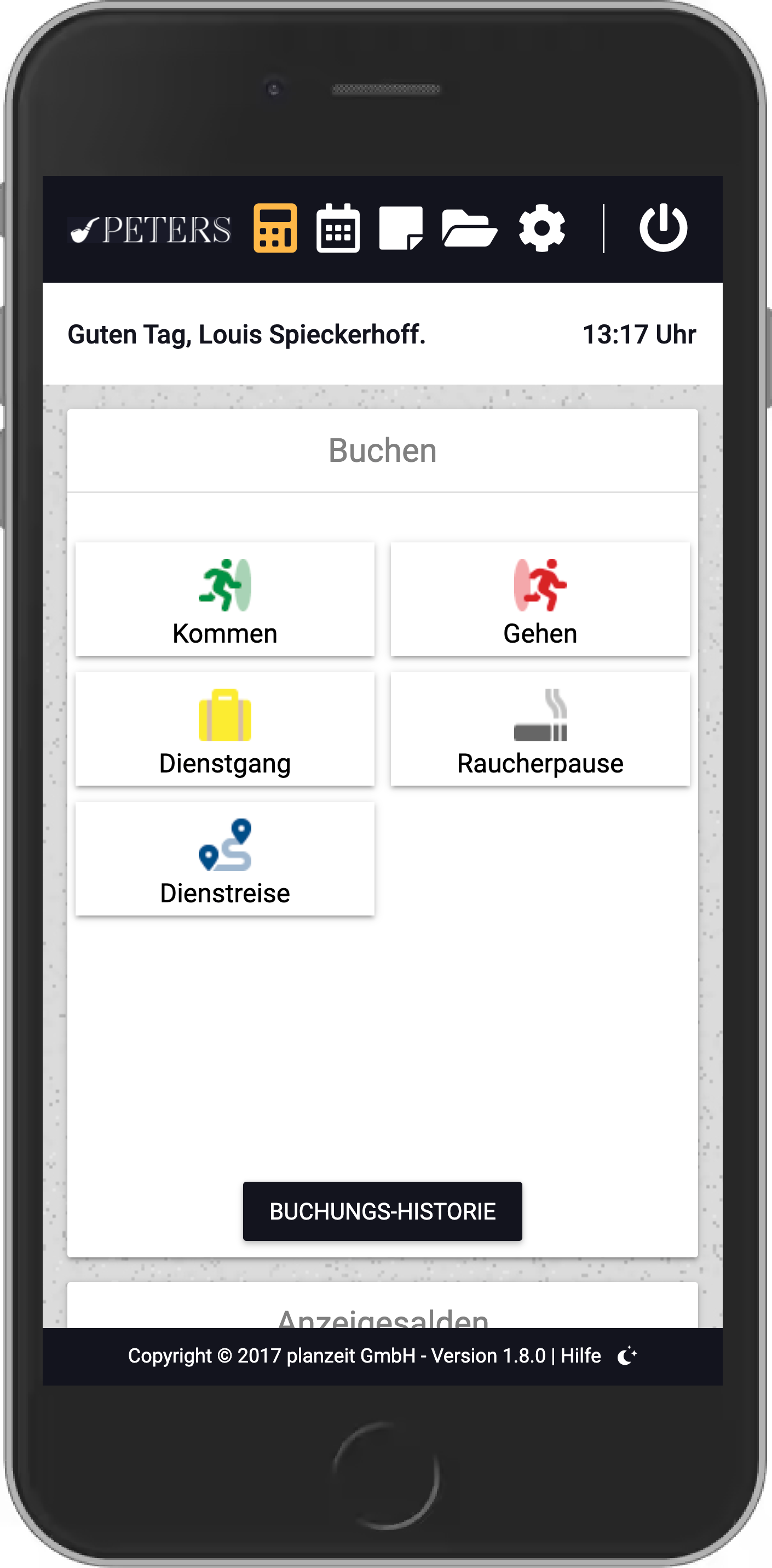This screenshot has height=1568, width=772.
Task: Select Dienstgang booking
Action: tap(224, 729)
